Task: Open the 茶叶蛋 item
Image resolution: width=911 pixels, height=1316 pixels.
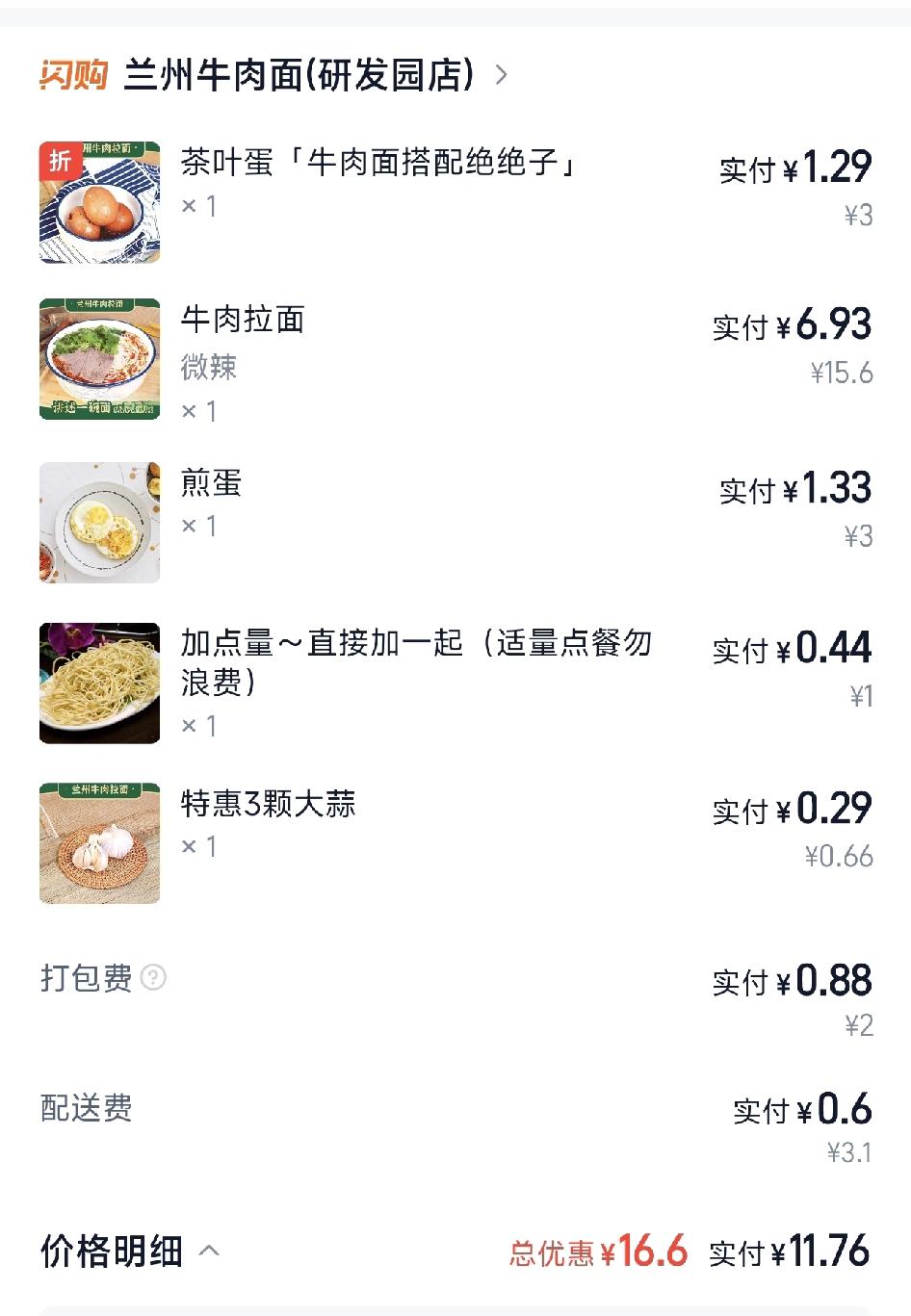Action: click(378, 163)
